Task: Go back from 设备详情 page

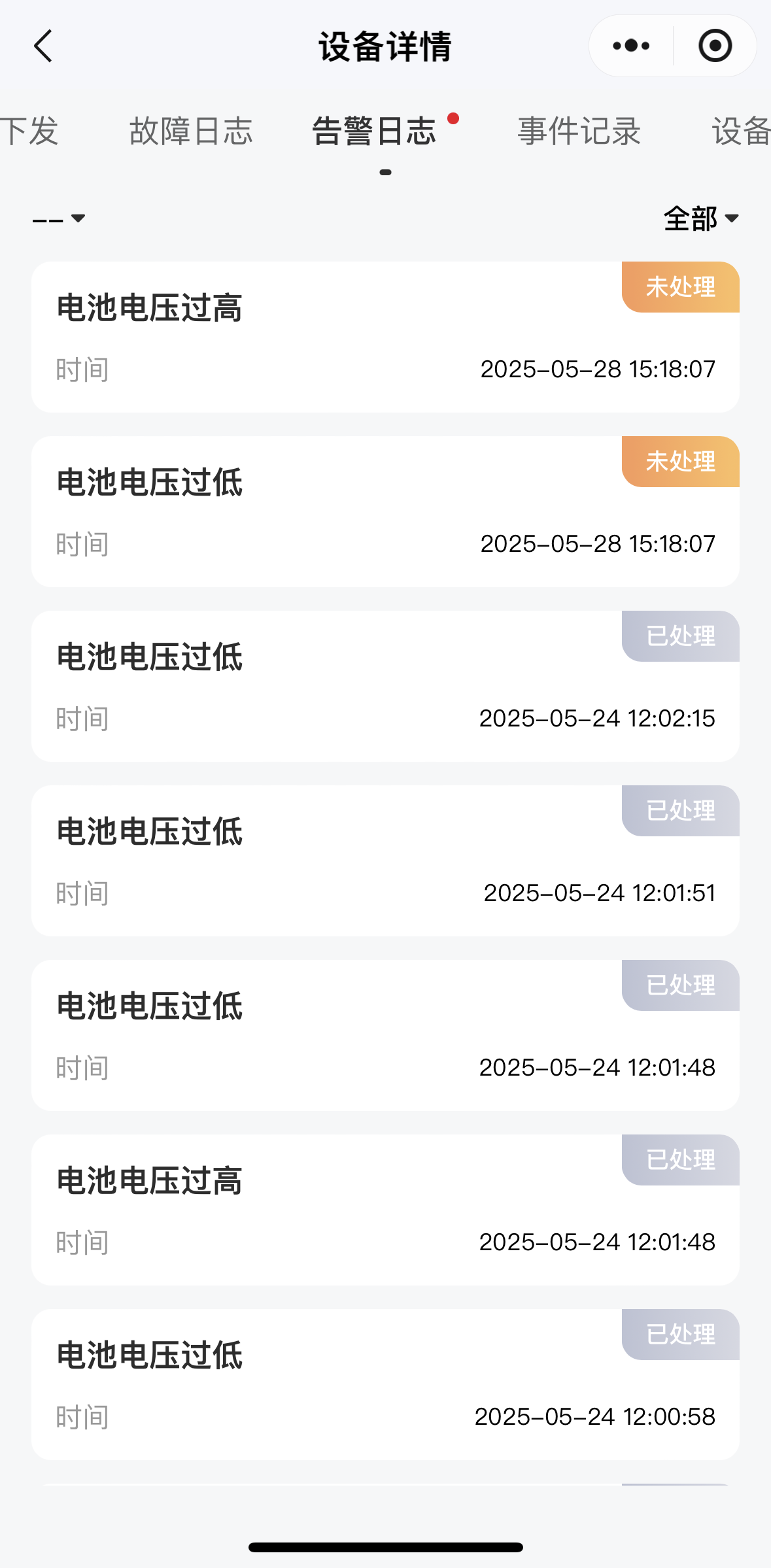Action: pos(43,46)
